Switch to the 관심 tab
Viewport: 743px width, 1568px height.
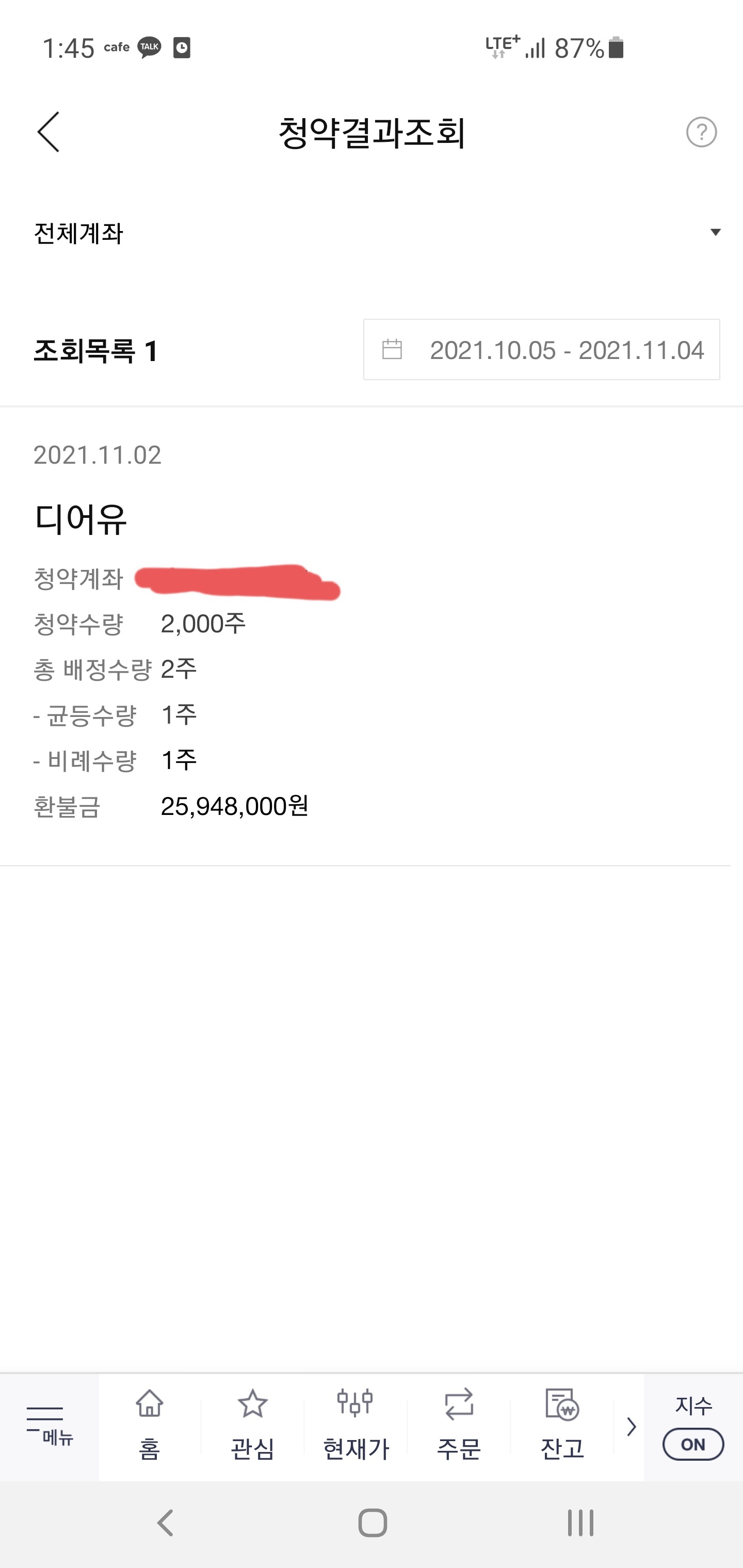[x=252, y=1427]
